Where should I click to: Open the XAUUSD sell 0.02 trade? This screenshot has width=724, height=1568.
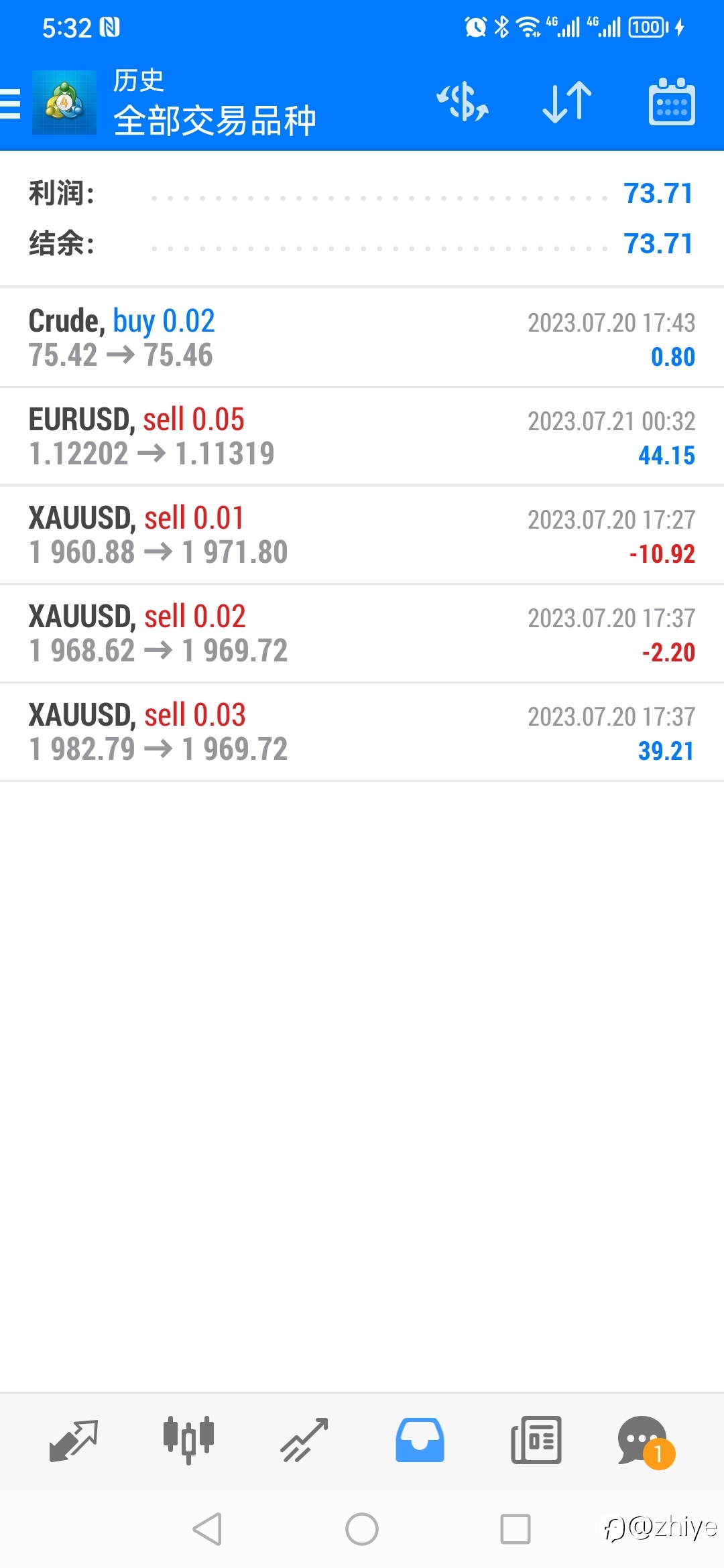[x=362, y=633]
